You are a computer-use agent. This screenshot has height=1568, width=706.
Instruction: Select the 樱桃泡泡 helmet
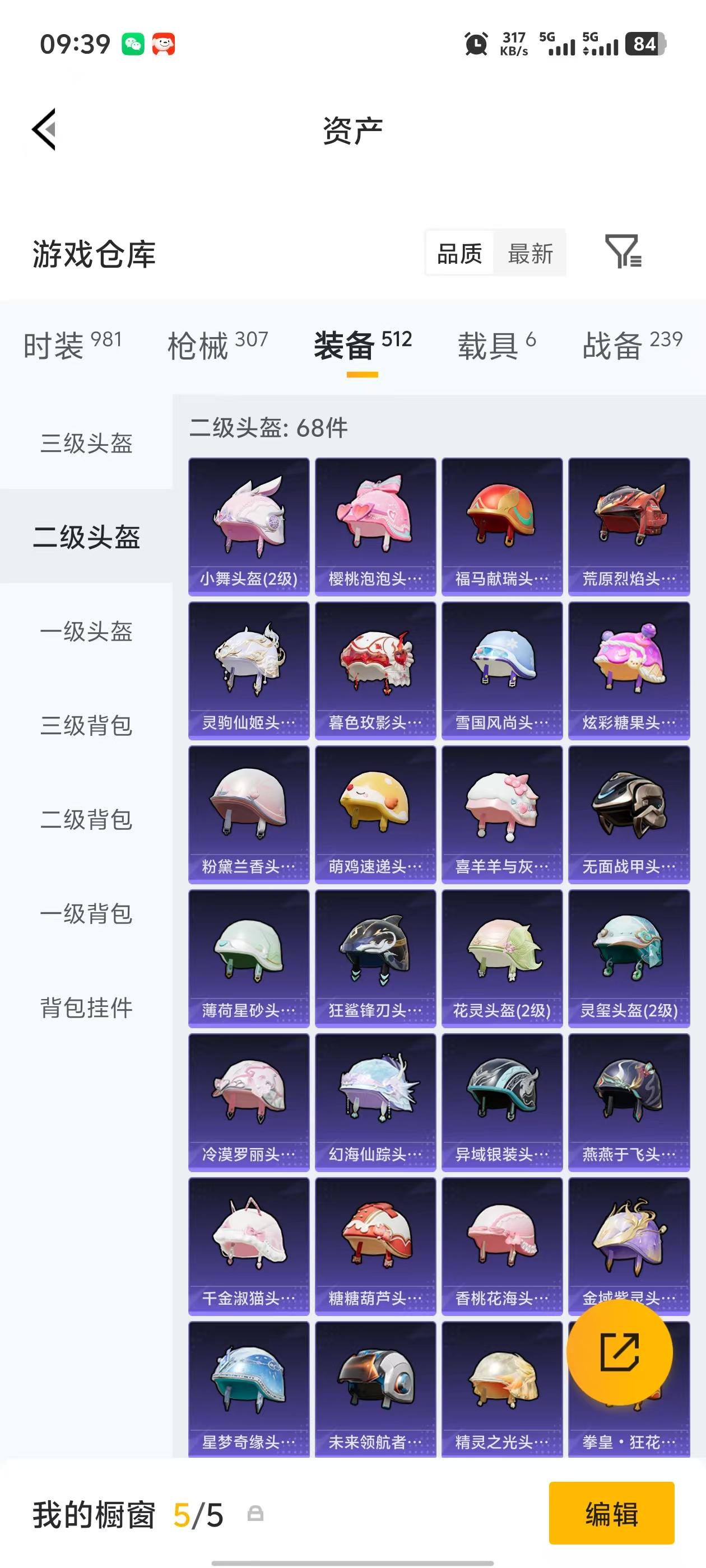tap(374, 524)
